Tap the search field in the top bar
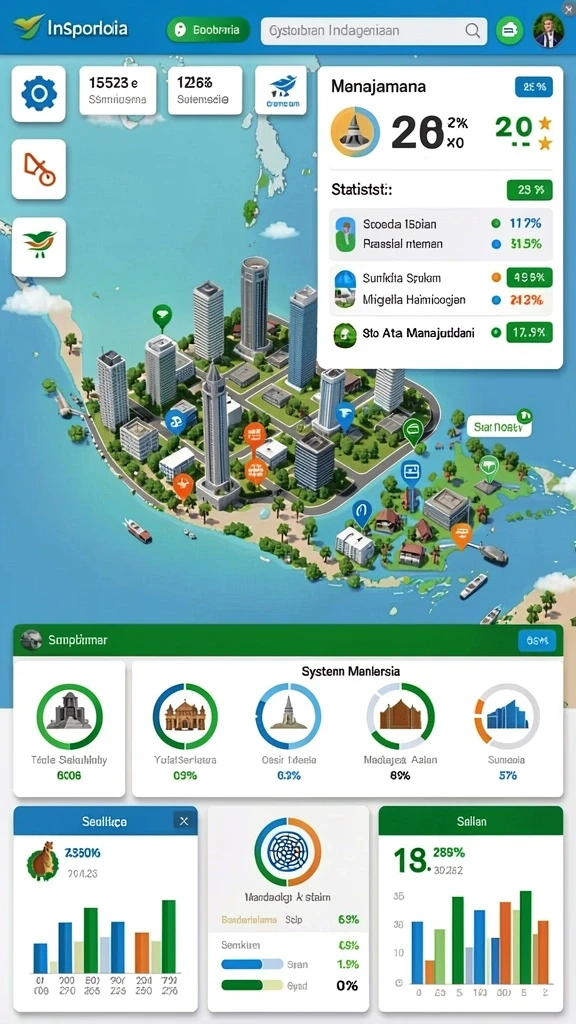 (x=372, y=30)
